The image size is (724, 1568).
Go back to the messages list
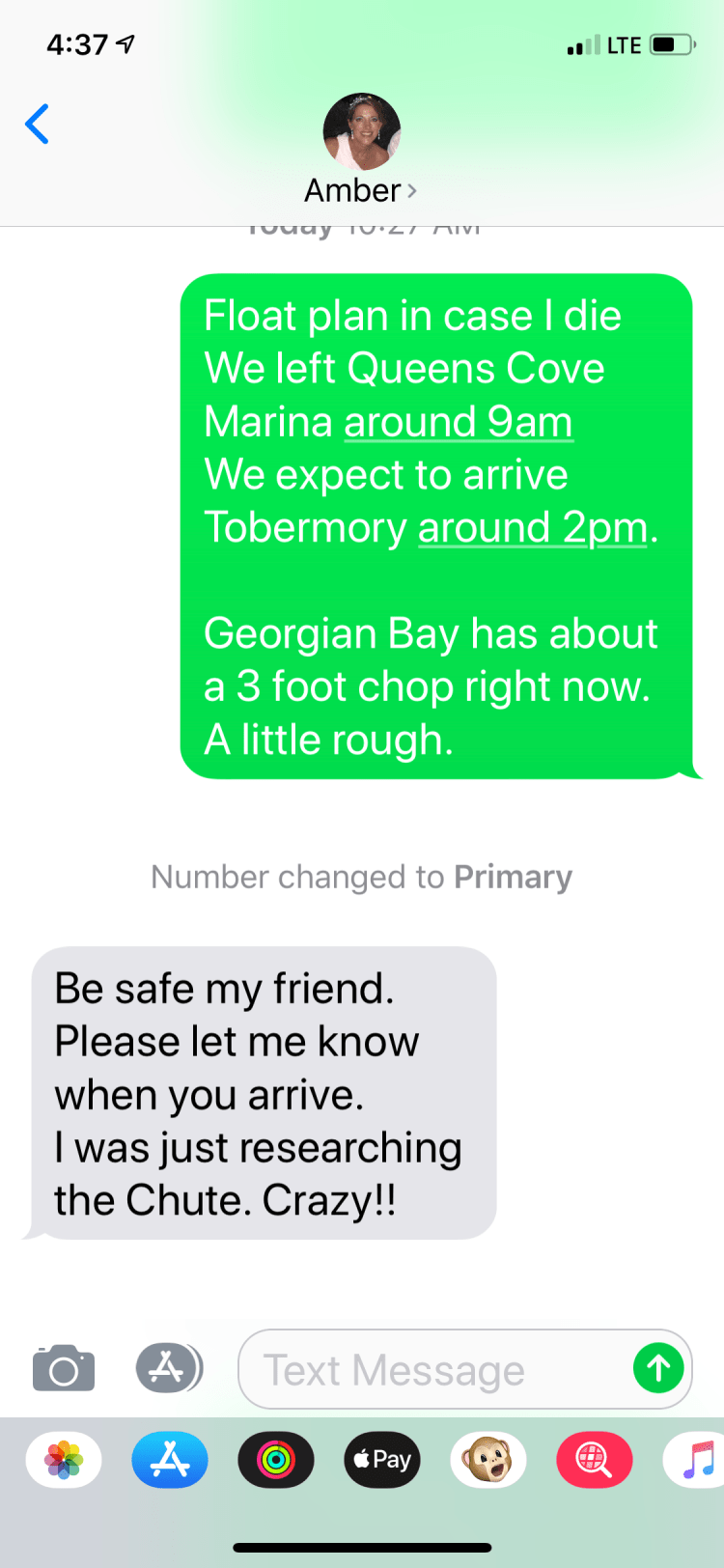38,125
